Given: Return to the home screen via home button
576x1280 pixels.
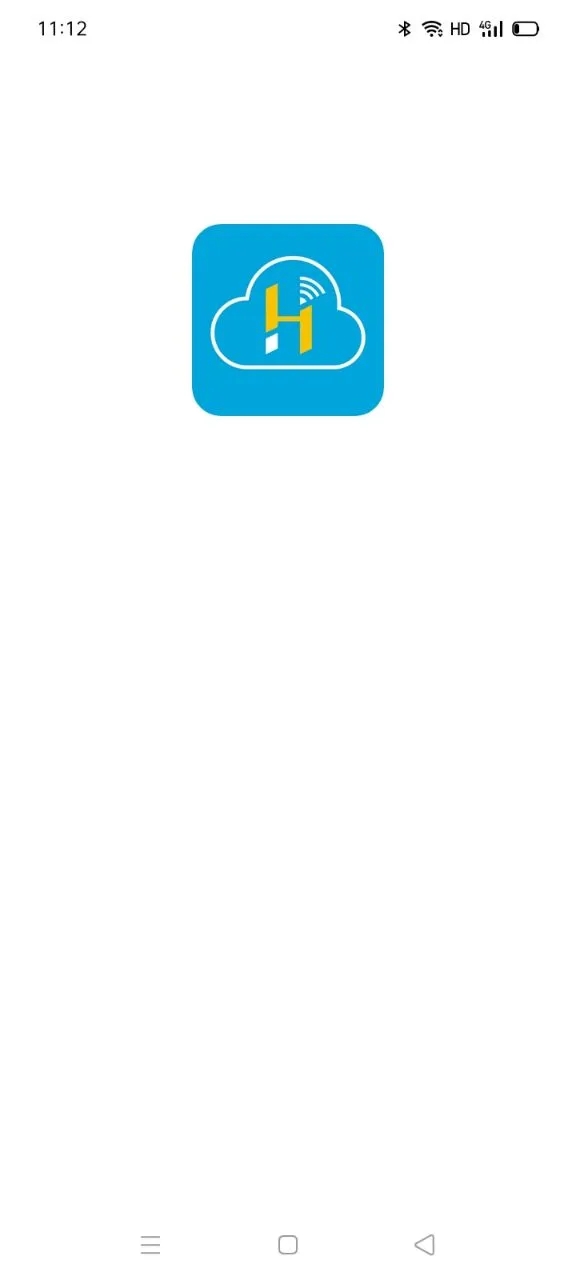Looking at the screenshot, I should pos(288,1244).
